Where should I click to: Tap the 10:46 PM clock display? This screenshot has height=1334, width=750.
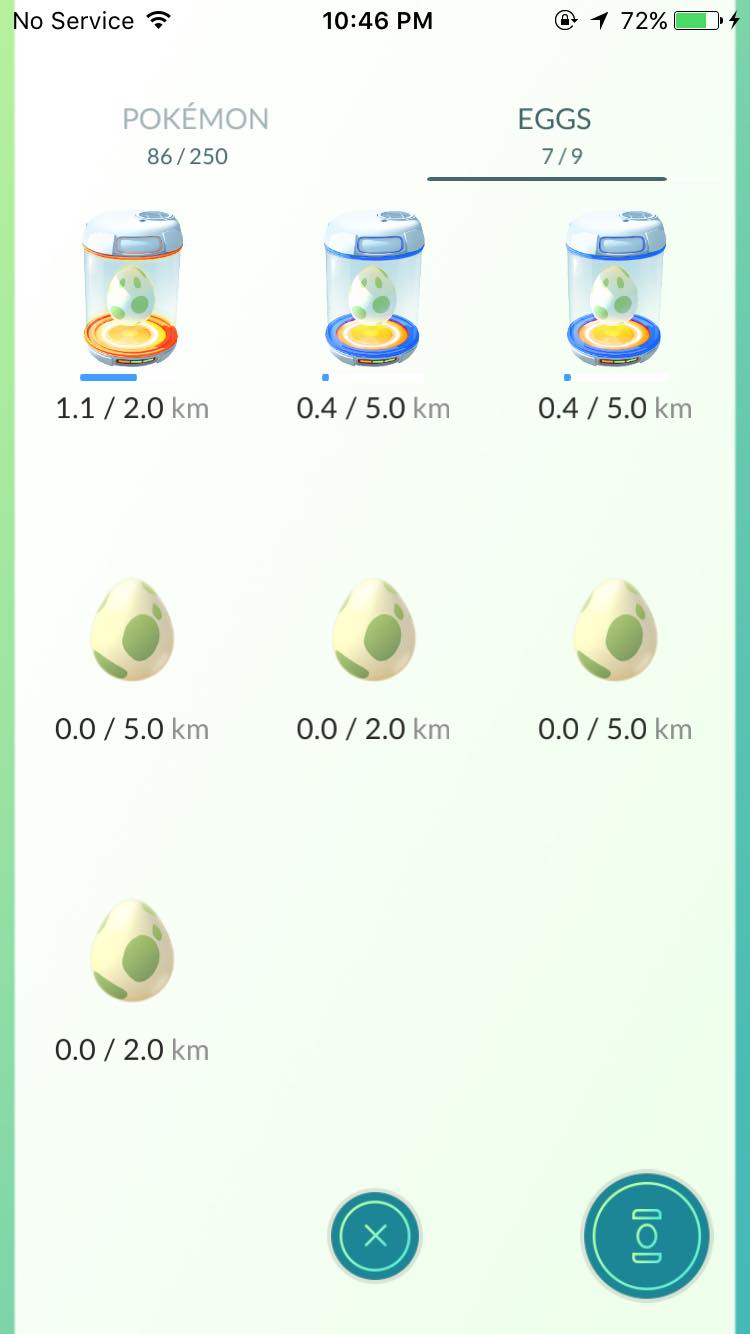[x=378, y=20]
